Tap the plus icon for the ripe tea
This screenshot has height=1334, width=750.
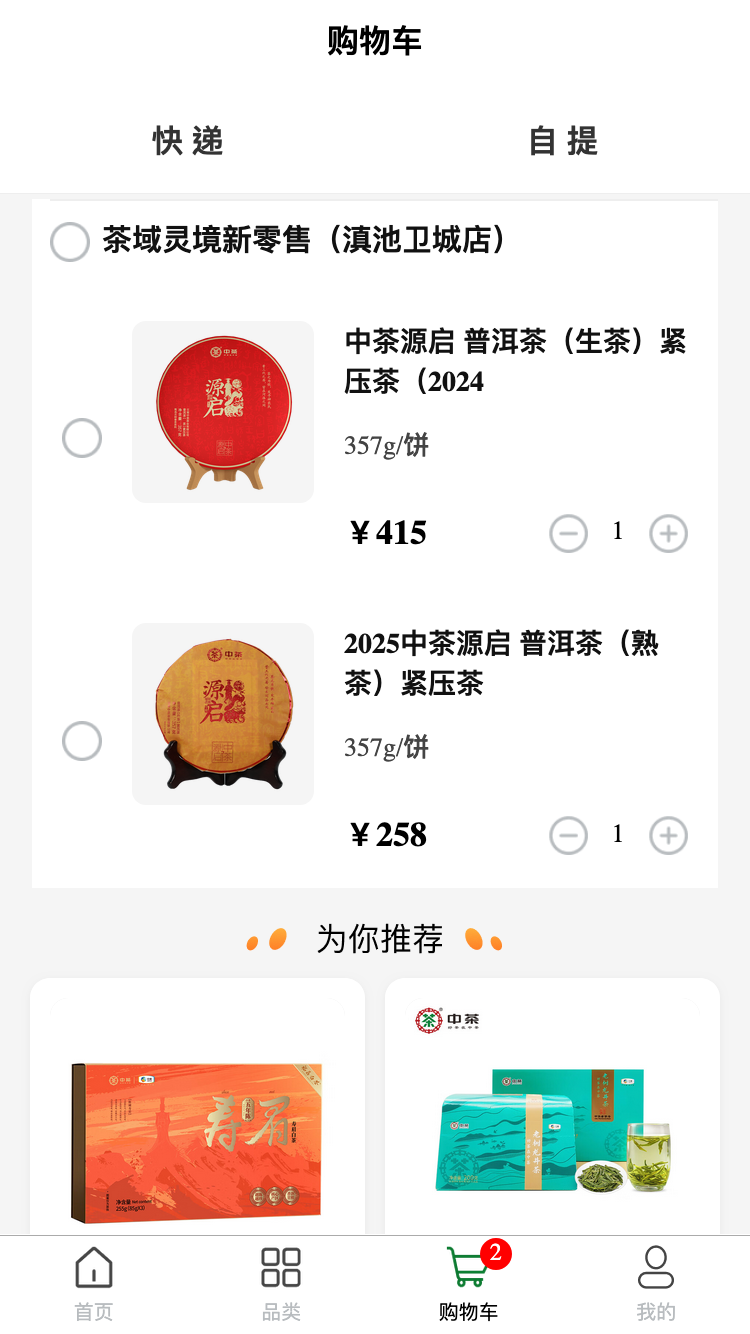(668, 835)
